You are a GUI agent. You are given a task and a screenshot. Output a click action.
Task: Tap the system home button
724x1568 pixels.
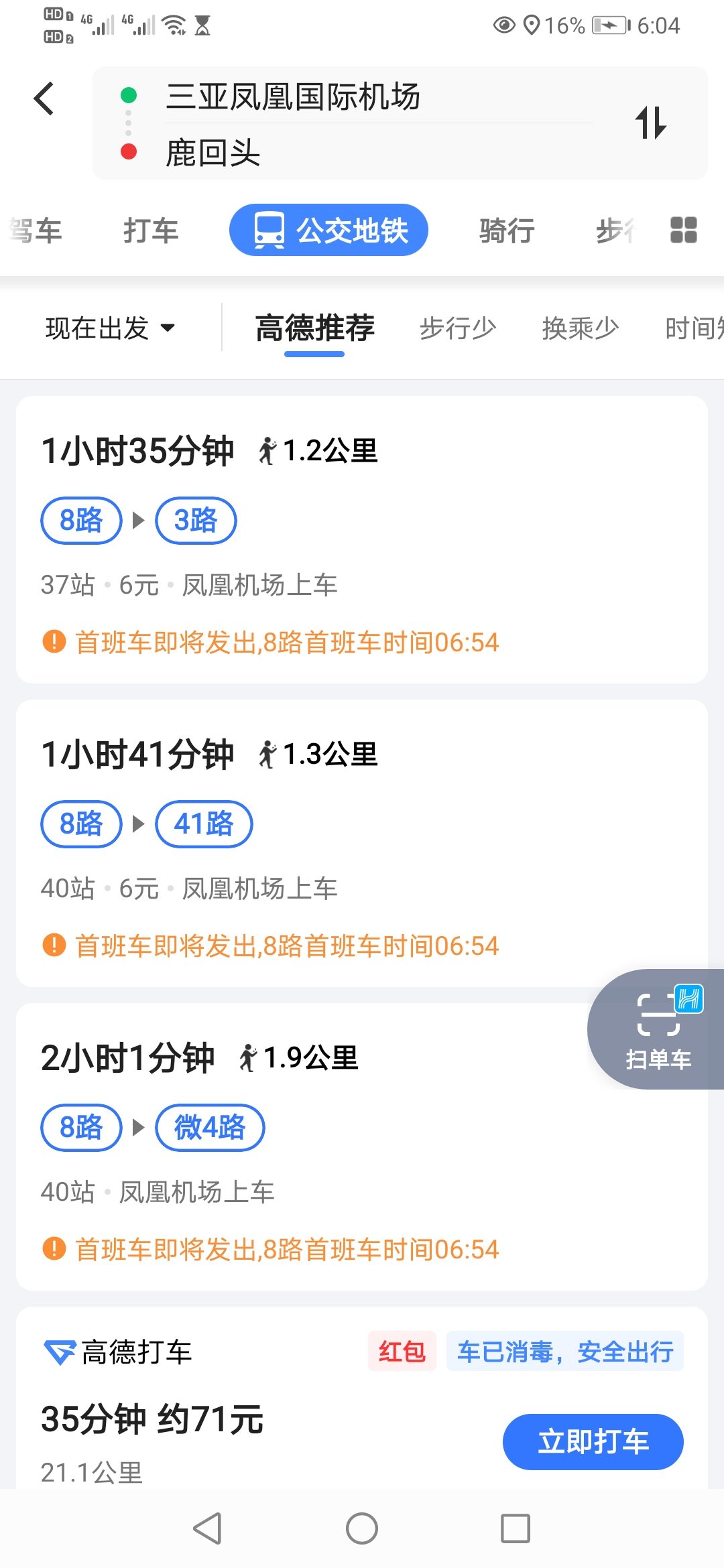(x=362, y=1528)
